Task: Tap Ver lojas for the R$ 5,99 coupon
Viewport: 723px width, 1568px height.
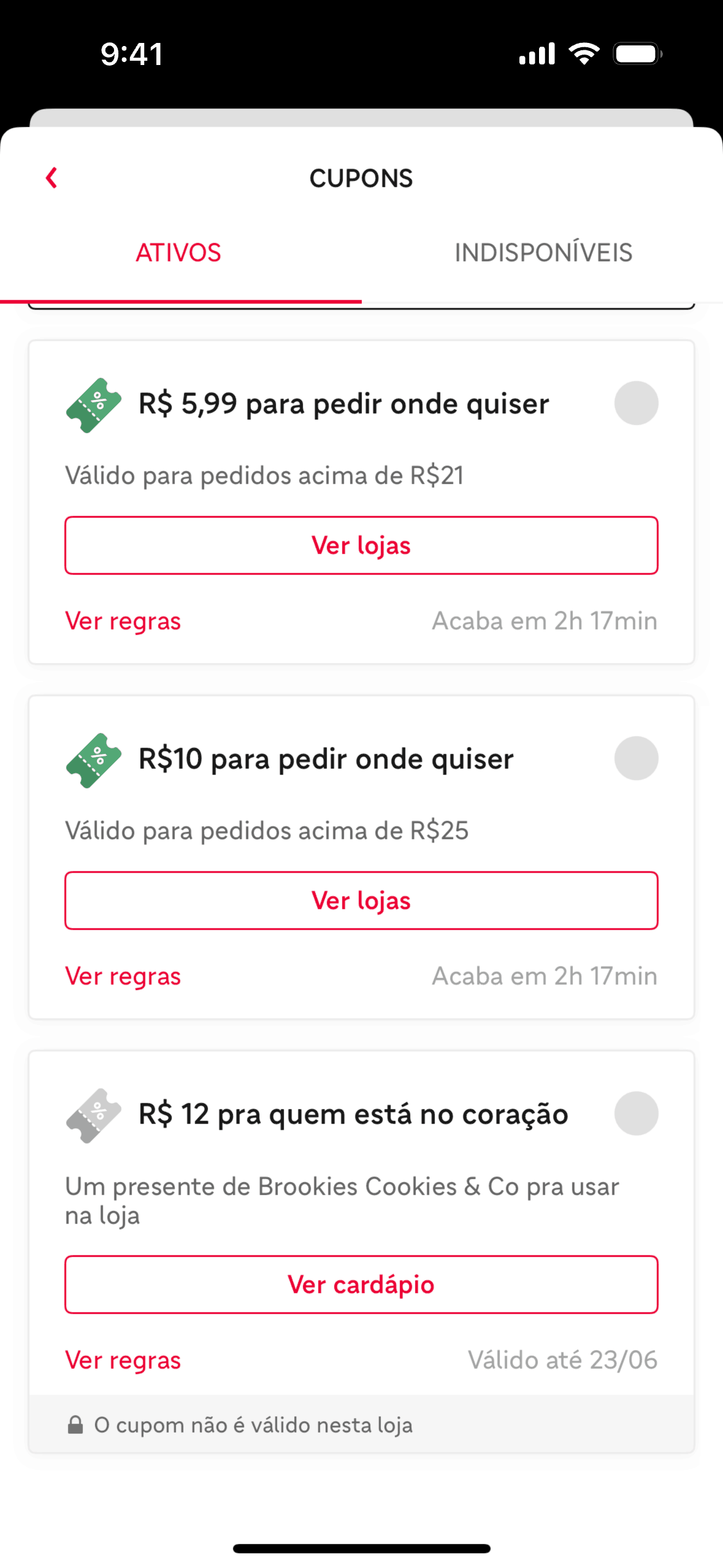Action: tap(361, 545)
